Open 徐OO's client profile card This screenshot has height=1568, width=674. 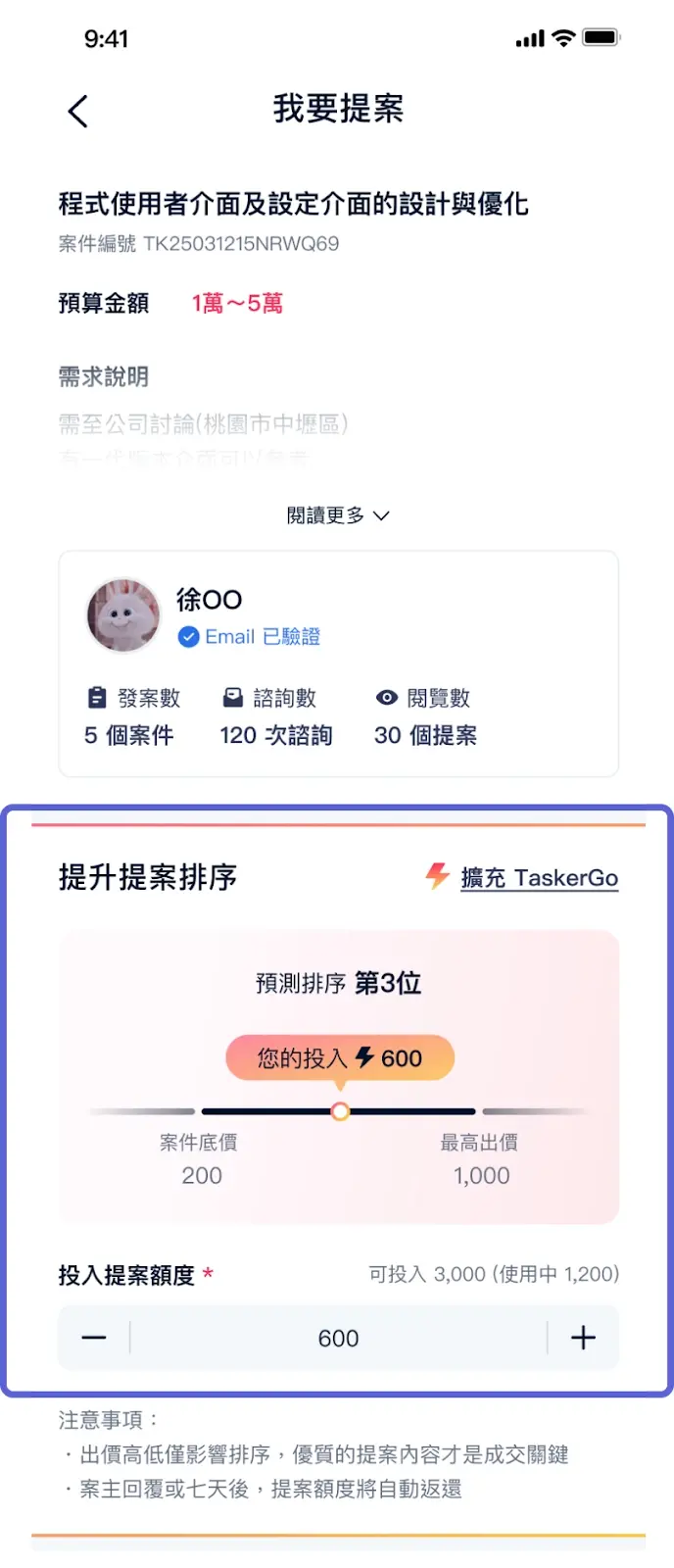click(338, 663)
